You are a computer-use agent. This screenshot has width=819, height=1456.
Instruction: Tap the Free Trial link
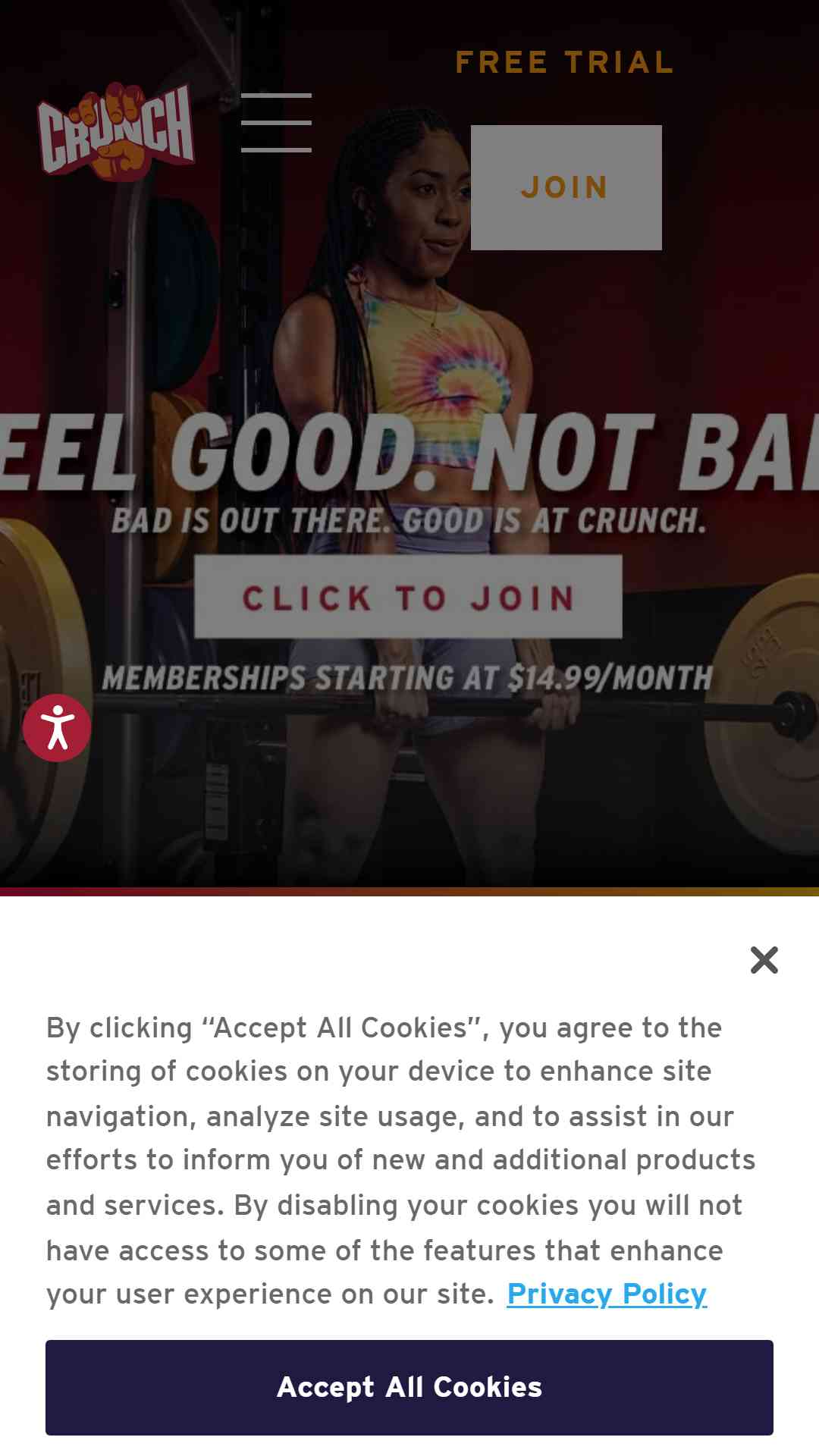pyautogui.click(x=565, y=62)
